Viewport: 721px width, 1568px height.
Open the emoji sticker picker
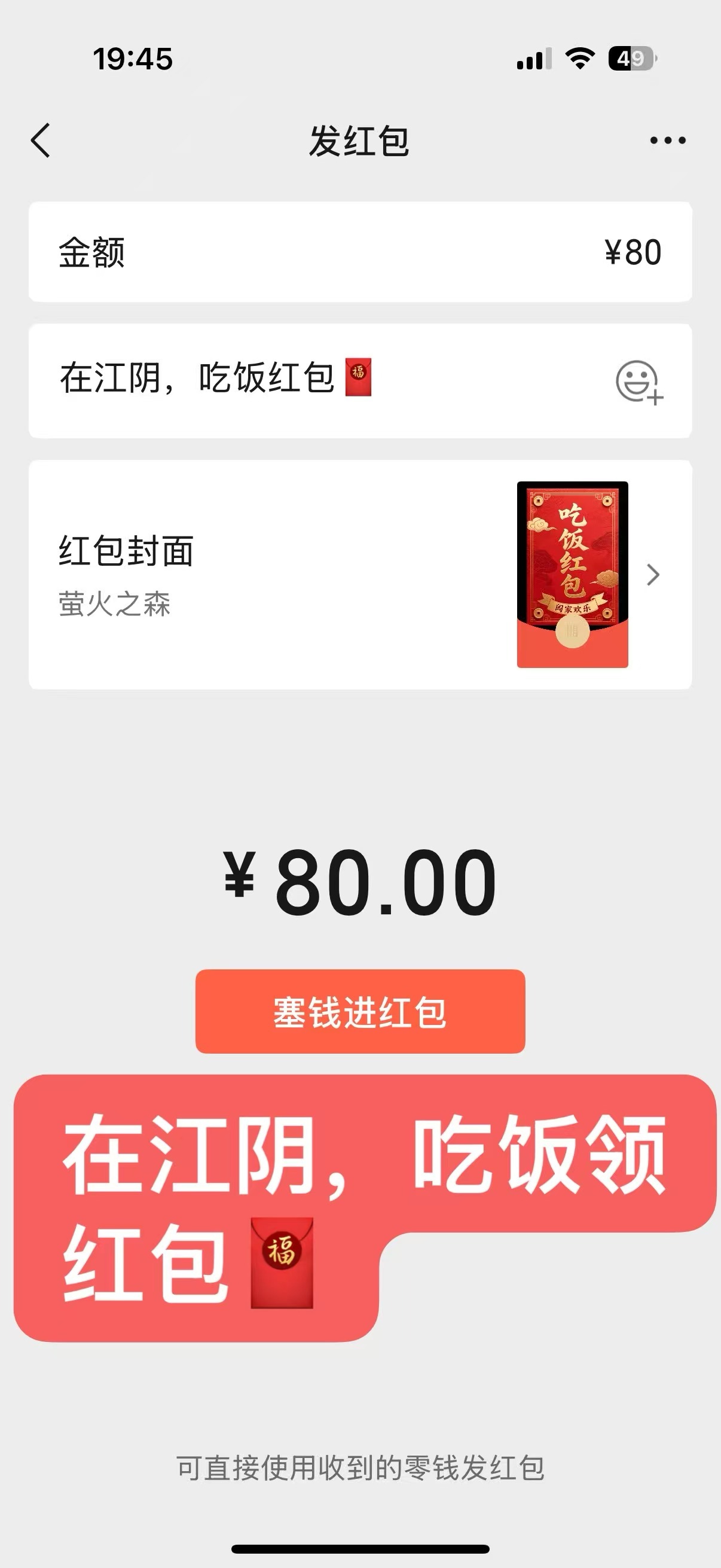point(638,382)
